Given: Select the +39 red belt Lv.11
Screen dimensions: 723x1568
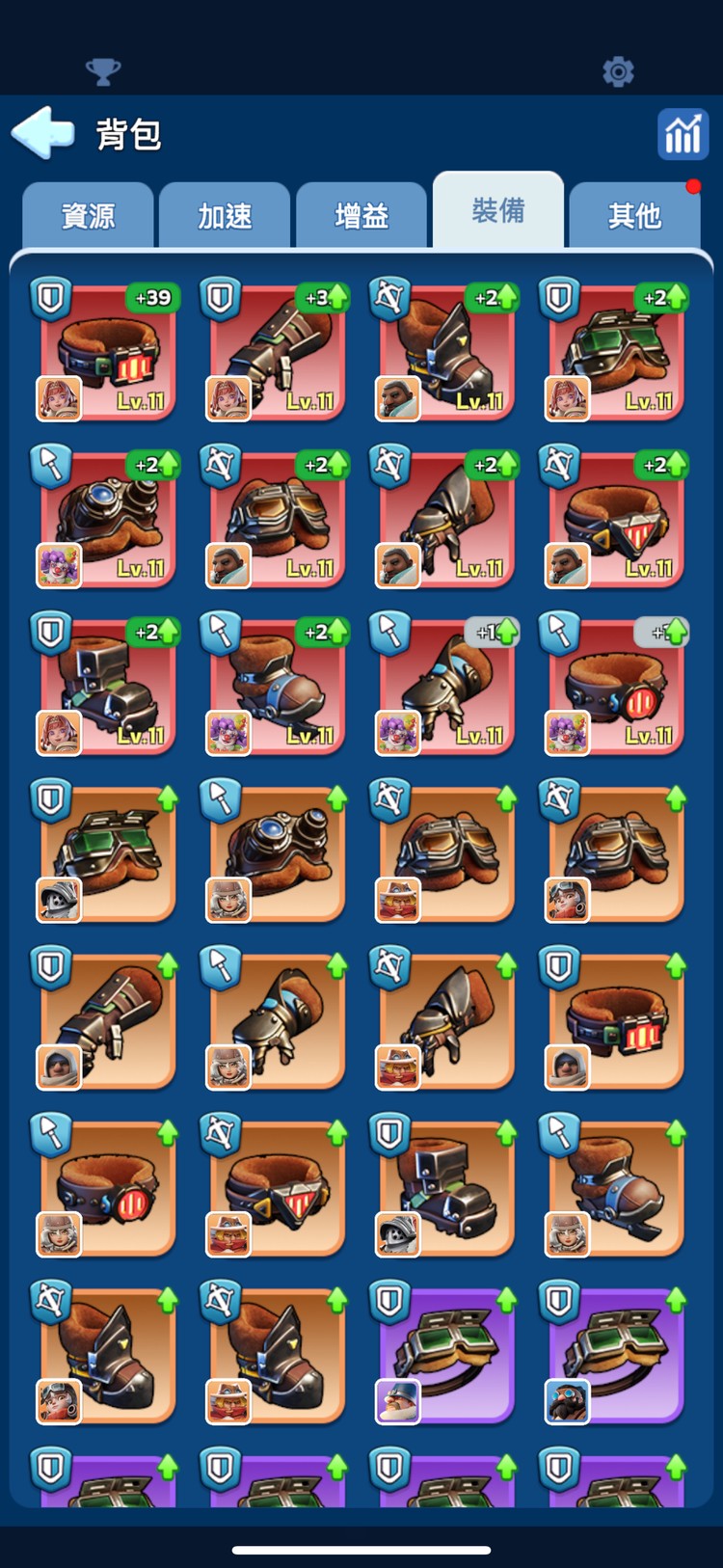Looking at the screenshot, I should click(107, 353).
